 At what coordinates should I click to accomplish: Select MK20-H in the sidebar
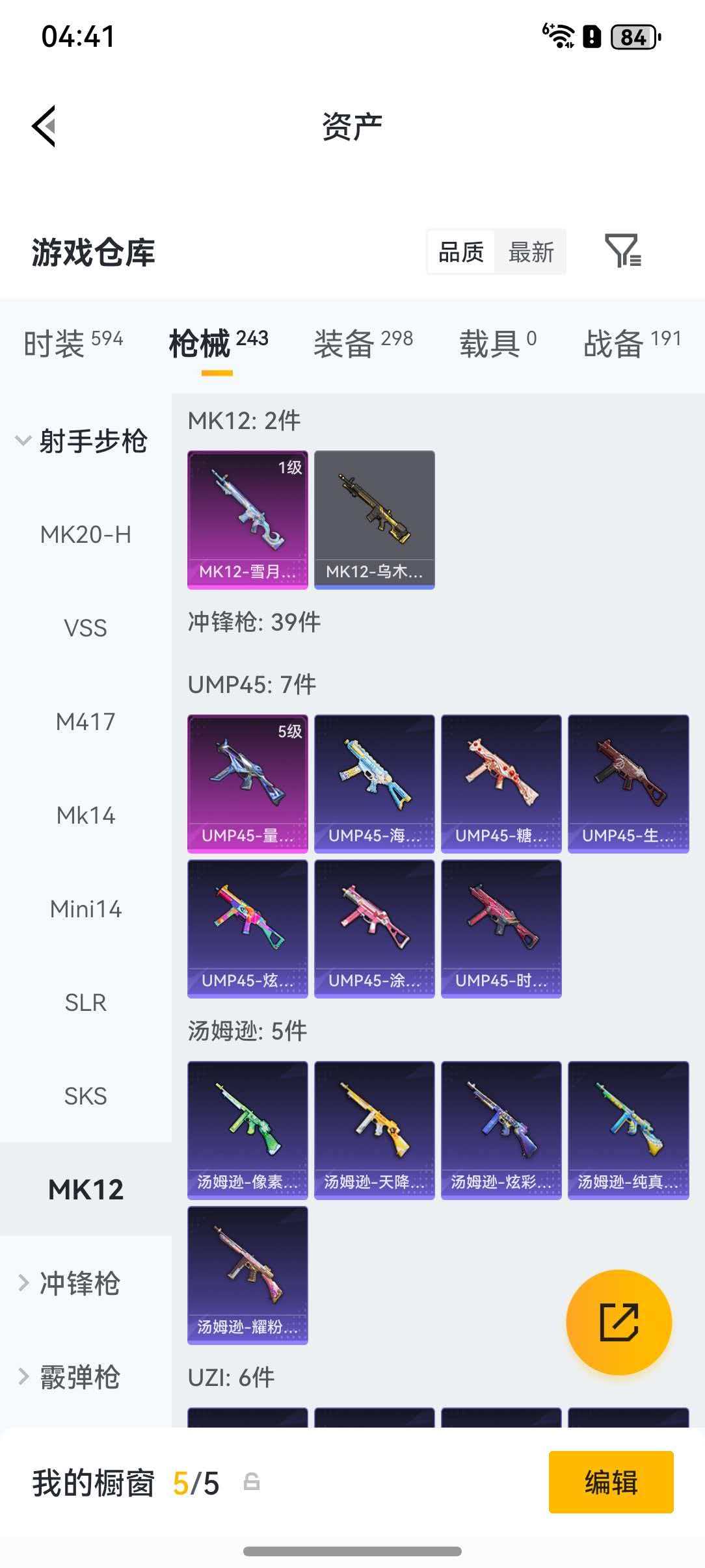tap(85, 534)
